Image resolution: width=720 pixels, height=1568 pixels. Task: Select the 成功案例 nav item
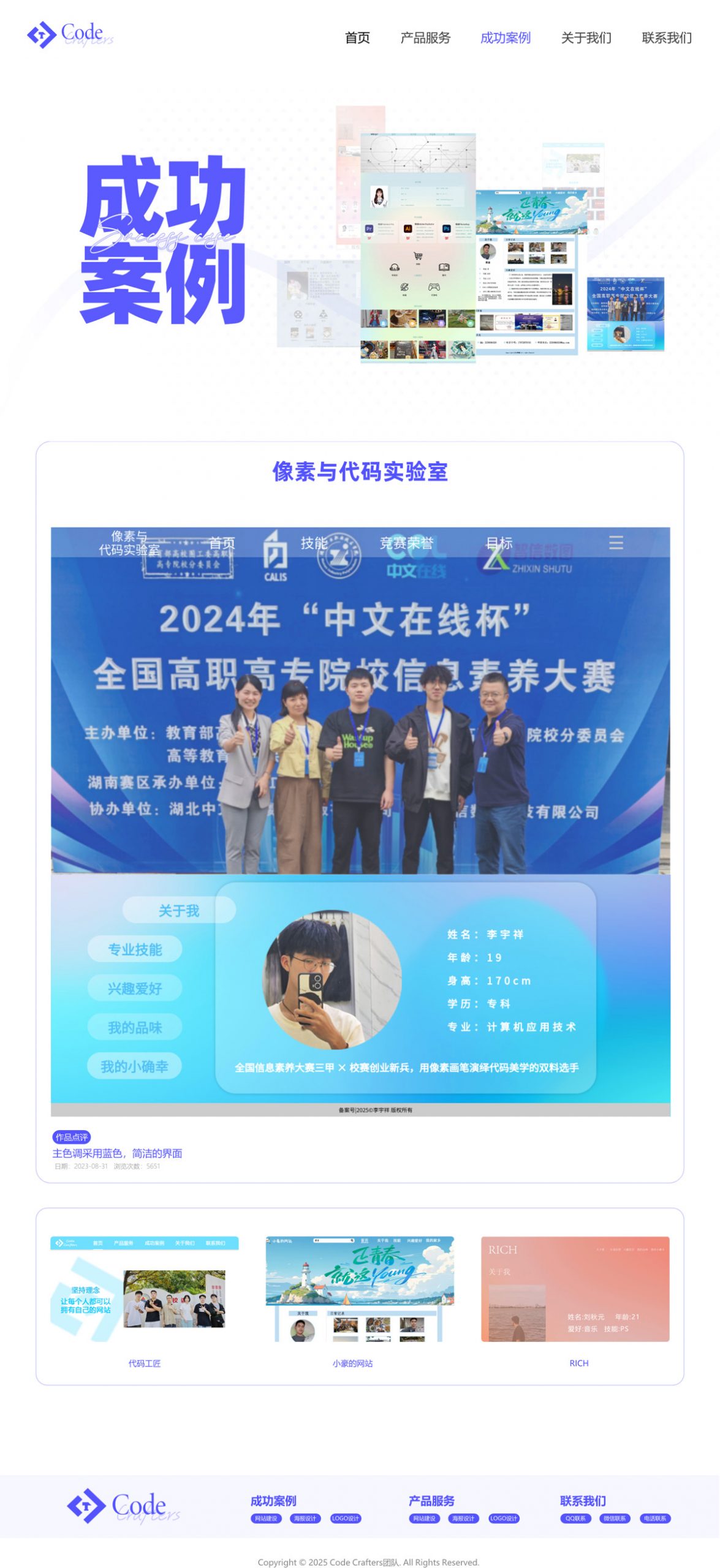pyautogui.click(x=506, y=38)
